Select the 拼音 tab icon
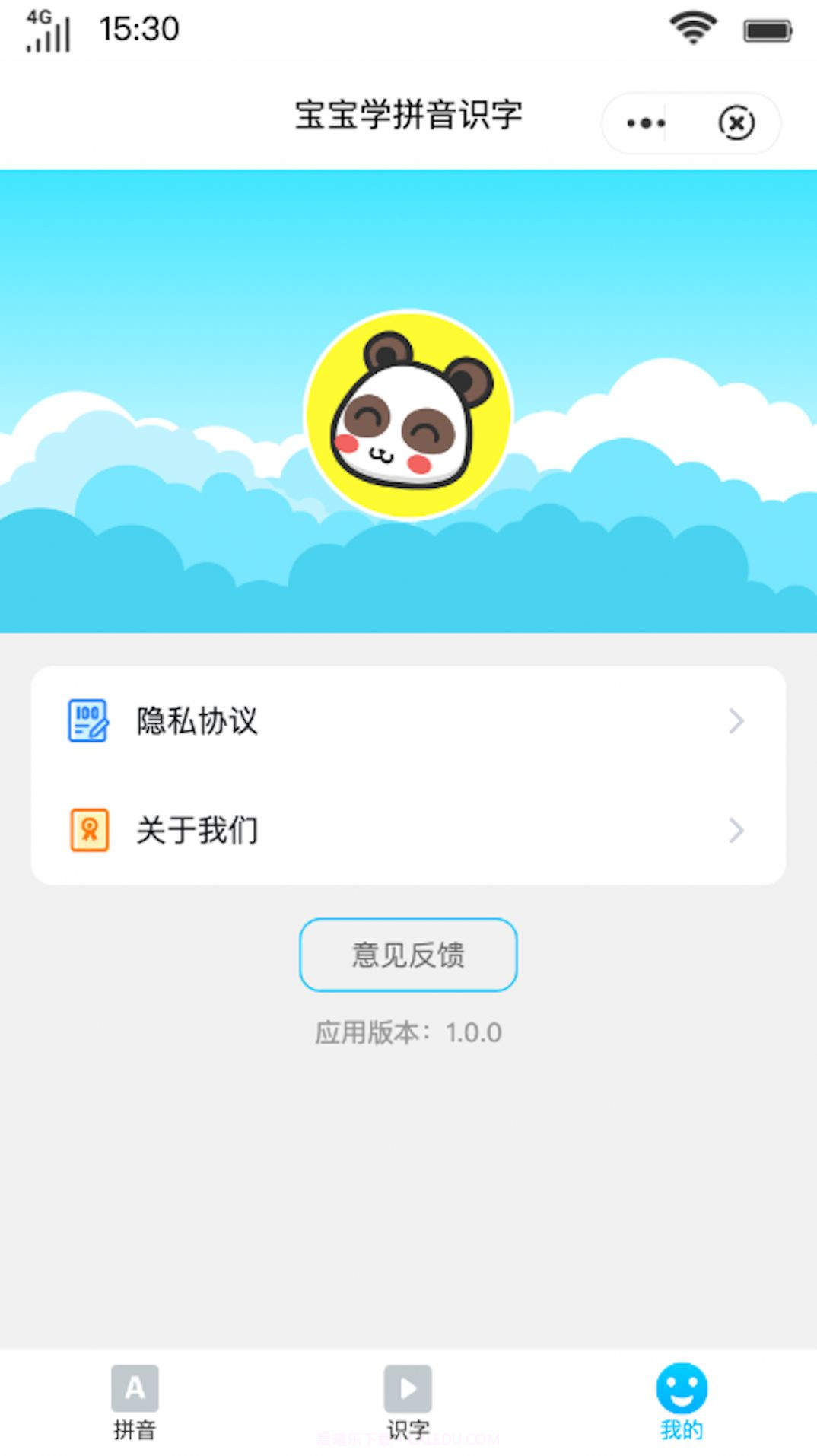Image resolution: width=817 pixels, height=1456 pixels. (x=135, y=1386)
